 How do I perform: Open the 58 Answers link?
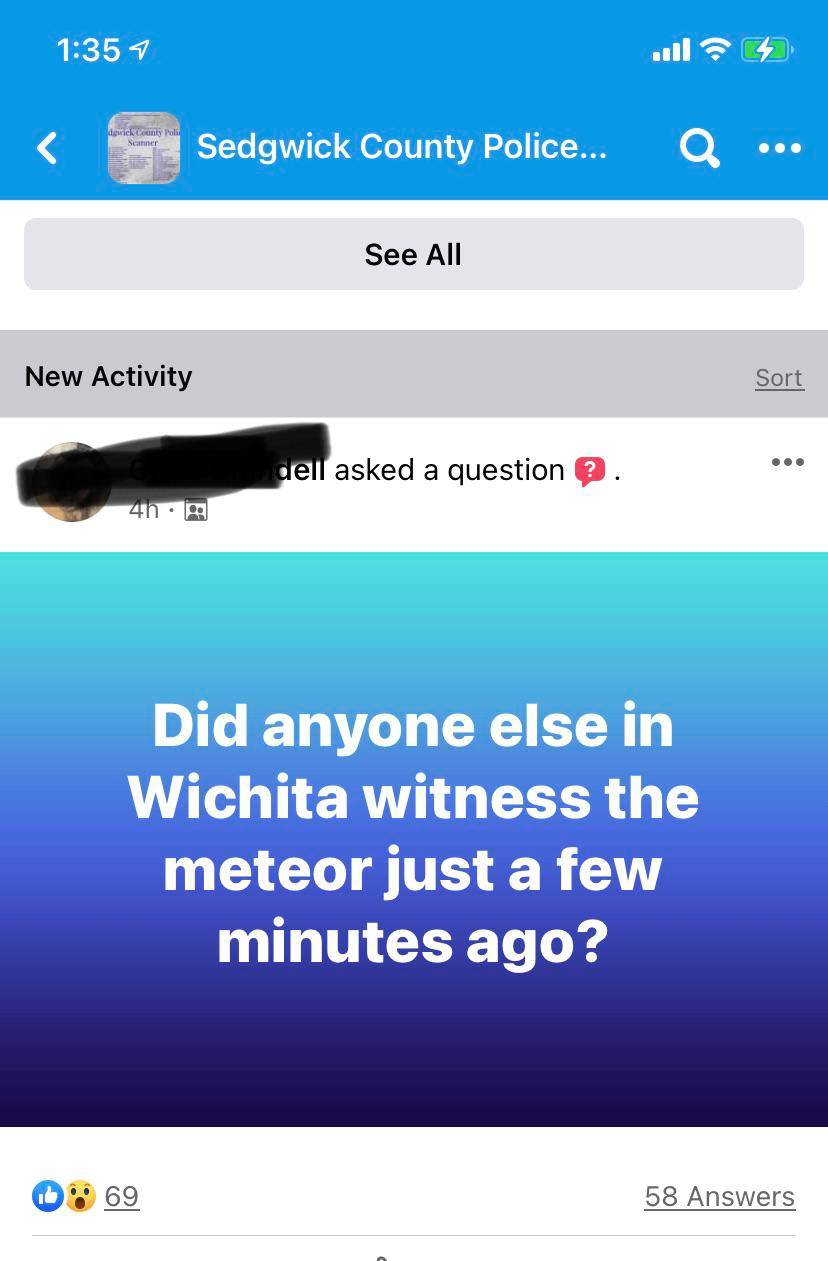coord(719,1196)
